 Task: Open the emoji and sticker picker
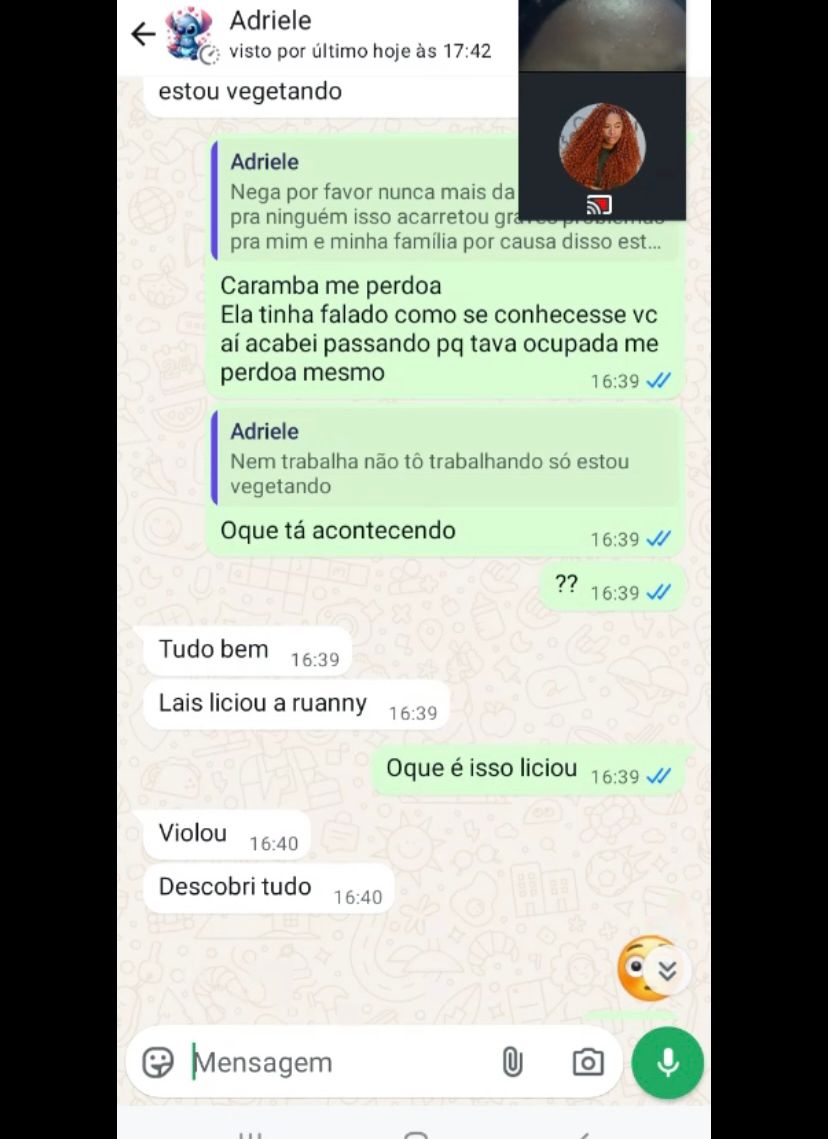[x=158, y=1062]
